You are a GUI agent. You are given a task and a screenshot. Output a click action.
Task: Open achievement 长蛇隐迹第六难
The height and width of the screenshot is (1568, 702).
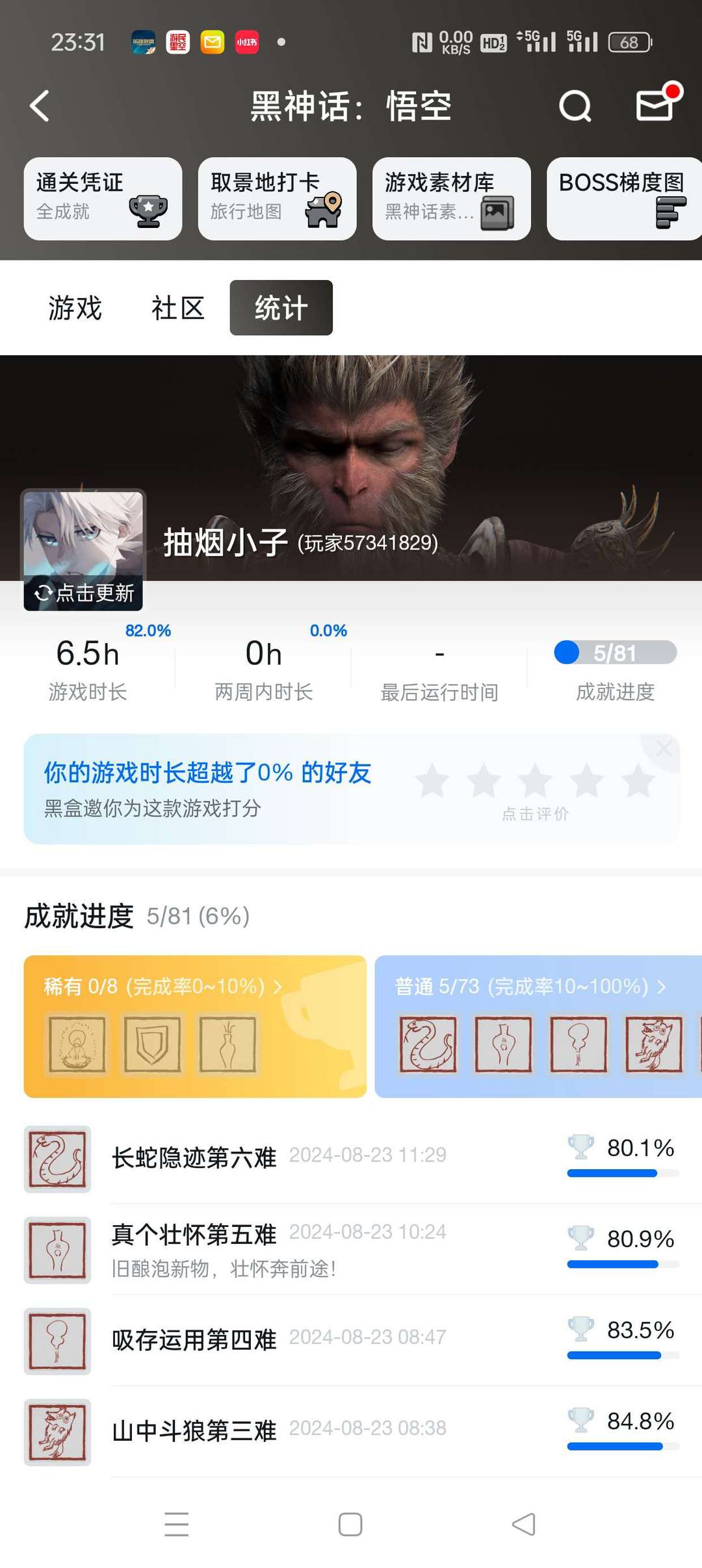(x=351, y=1159)
